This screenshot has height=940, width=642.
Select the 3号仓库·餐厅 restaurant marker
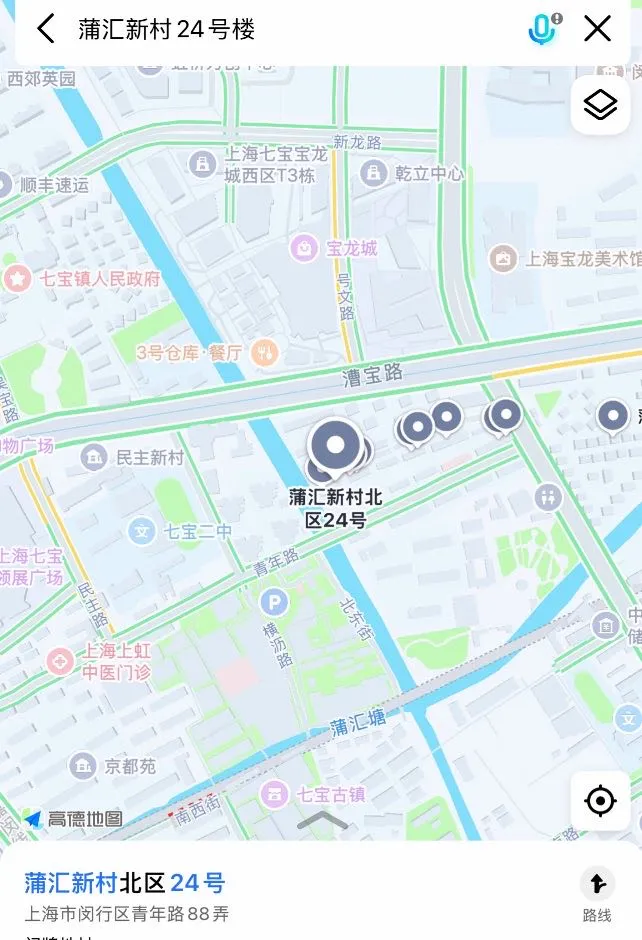pyautogui.click(x=265, y=352)
